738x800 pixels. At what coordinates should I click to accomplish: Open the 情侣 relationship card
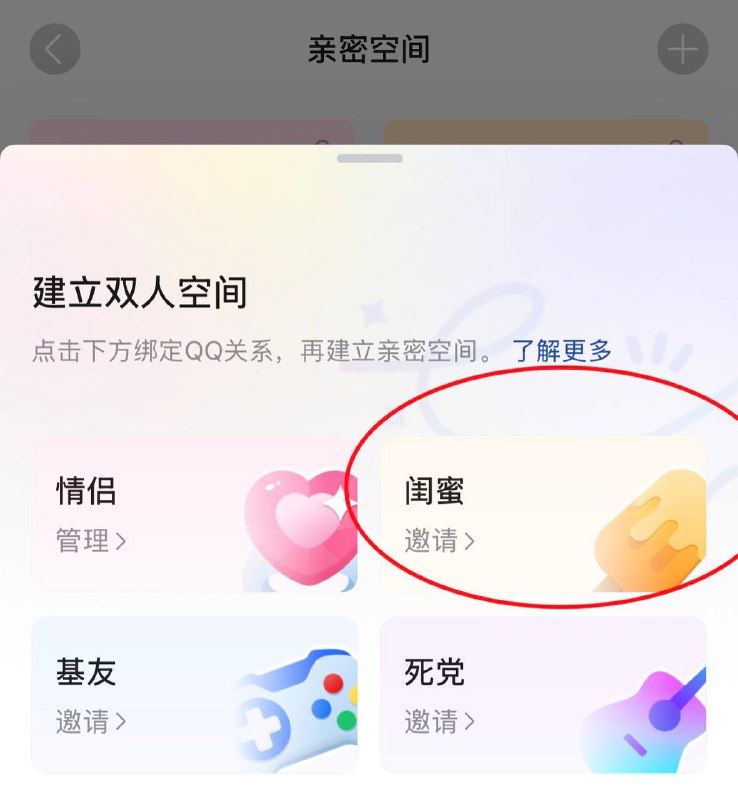click(x=194, y=514)
